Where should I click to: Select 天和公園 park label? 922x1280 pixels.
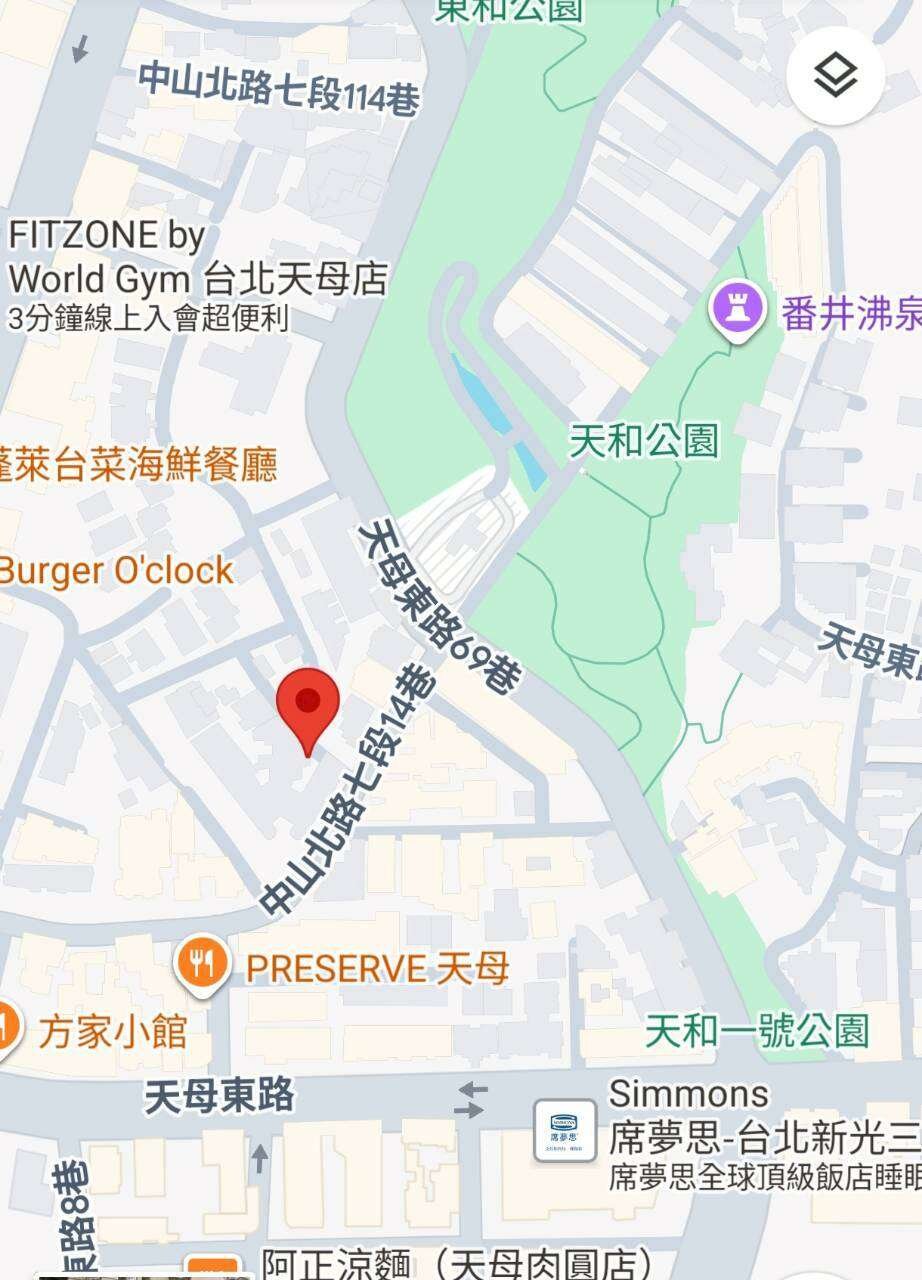pos(643,441)
